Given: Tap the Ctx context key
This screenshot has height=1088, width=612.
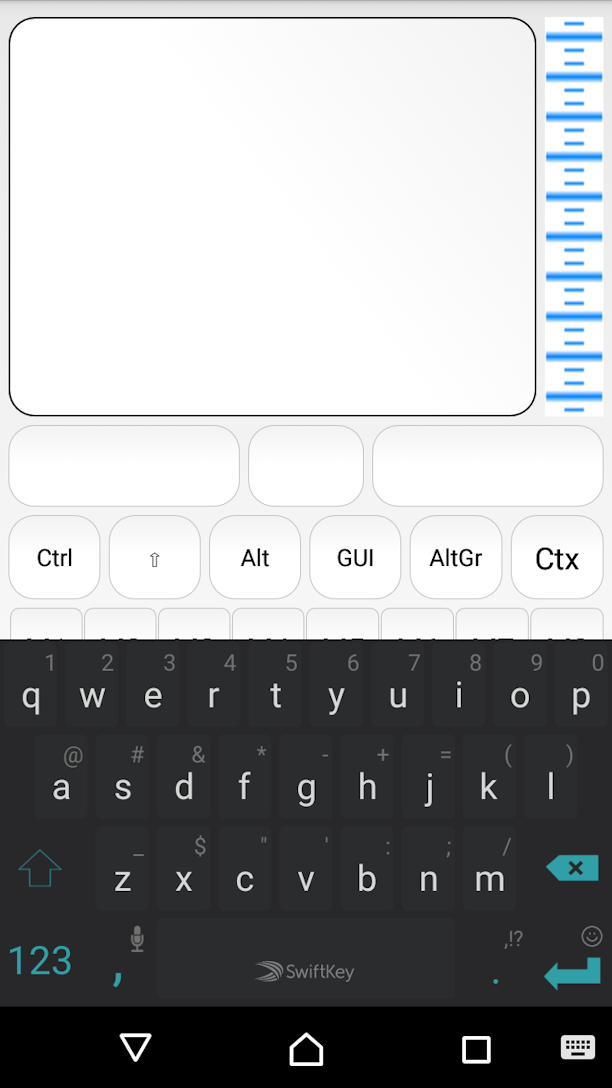Looking at the screenshot, I should tap(557, 557).
